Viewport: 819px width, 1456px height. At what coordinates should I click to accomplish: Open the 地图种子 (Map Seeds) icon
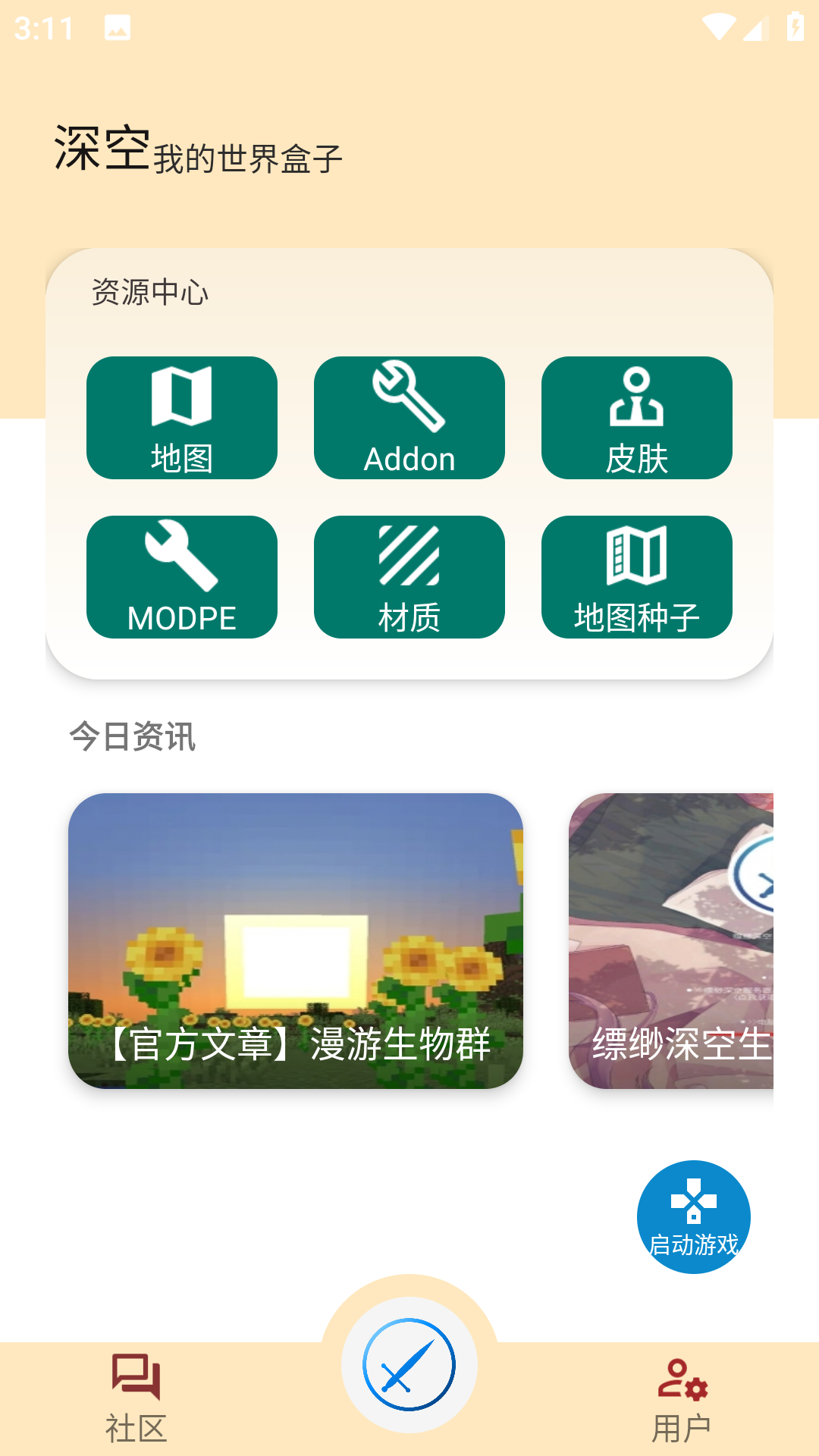pyautogui.click(x=637, y=576)
